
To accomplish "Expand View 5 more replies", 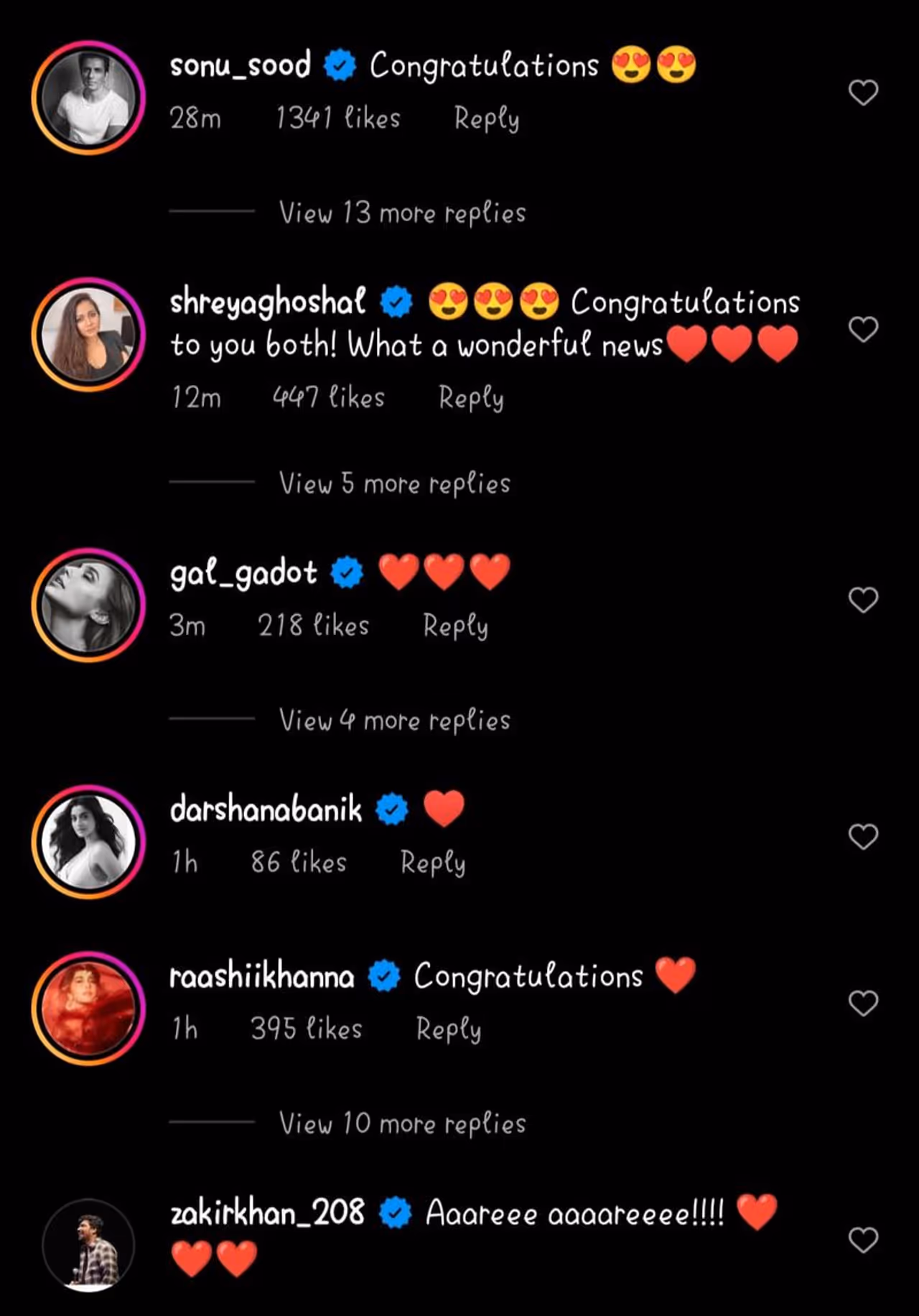I will pyautogui.click(x=394, y=483).
